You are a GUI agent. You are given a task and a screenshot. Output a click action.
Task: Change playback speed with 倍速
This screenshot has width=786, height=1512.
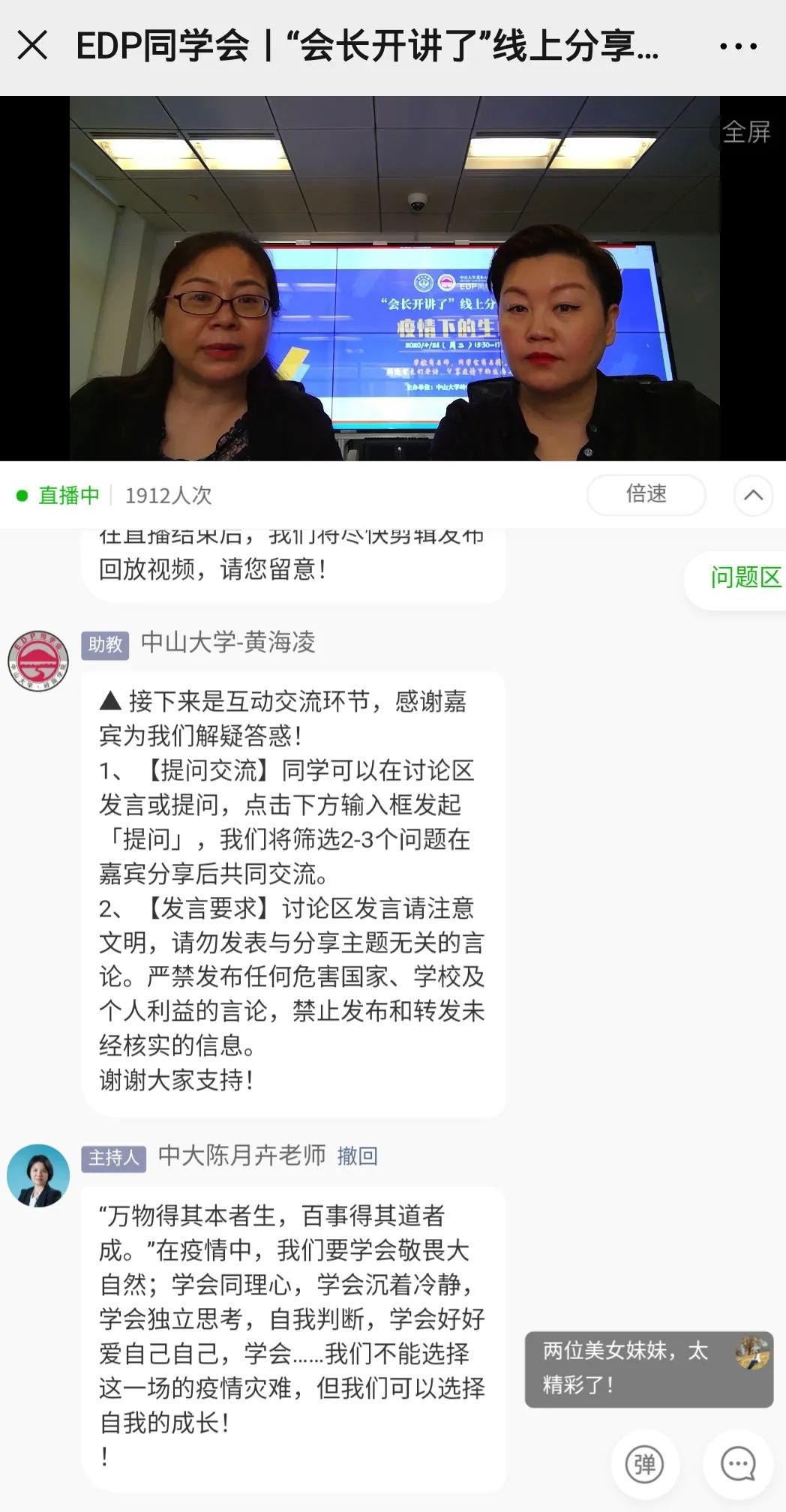646,494
